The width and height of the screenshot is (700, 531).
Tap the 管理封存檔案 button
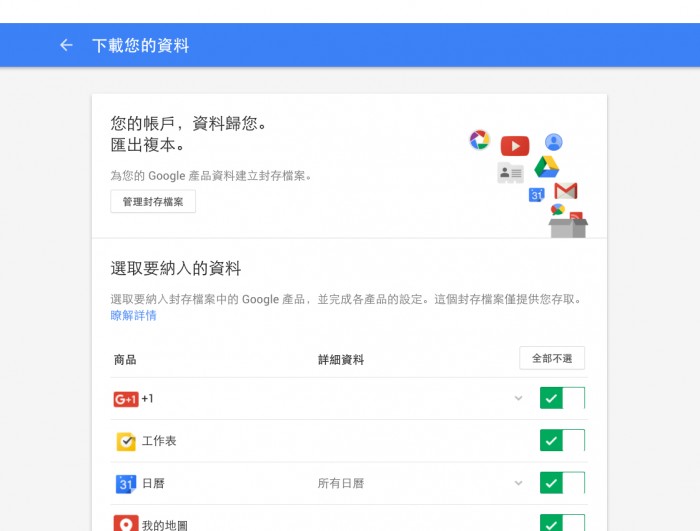point(153,202)
